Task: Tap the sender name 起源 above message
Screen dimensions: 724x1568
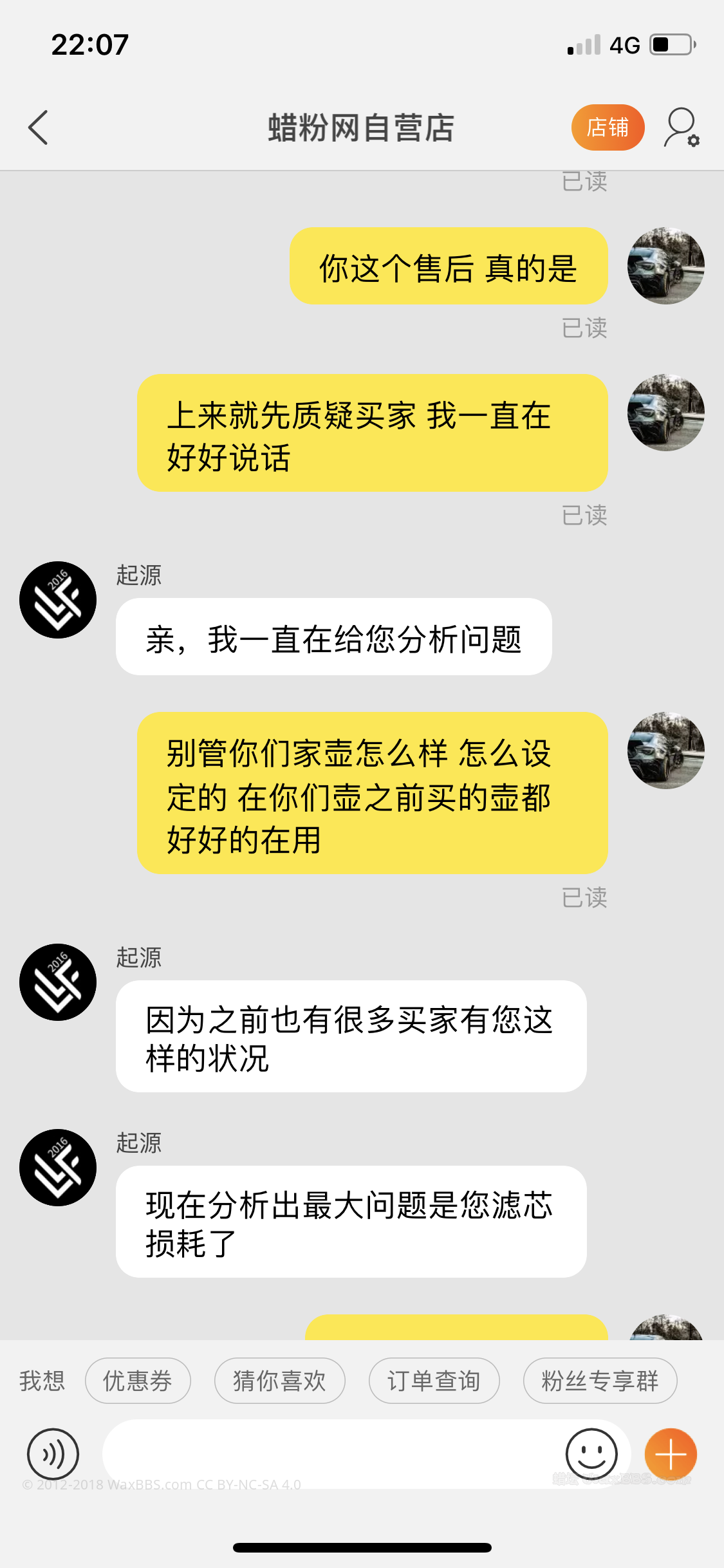Action: (137, 575)
